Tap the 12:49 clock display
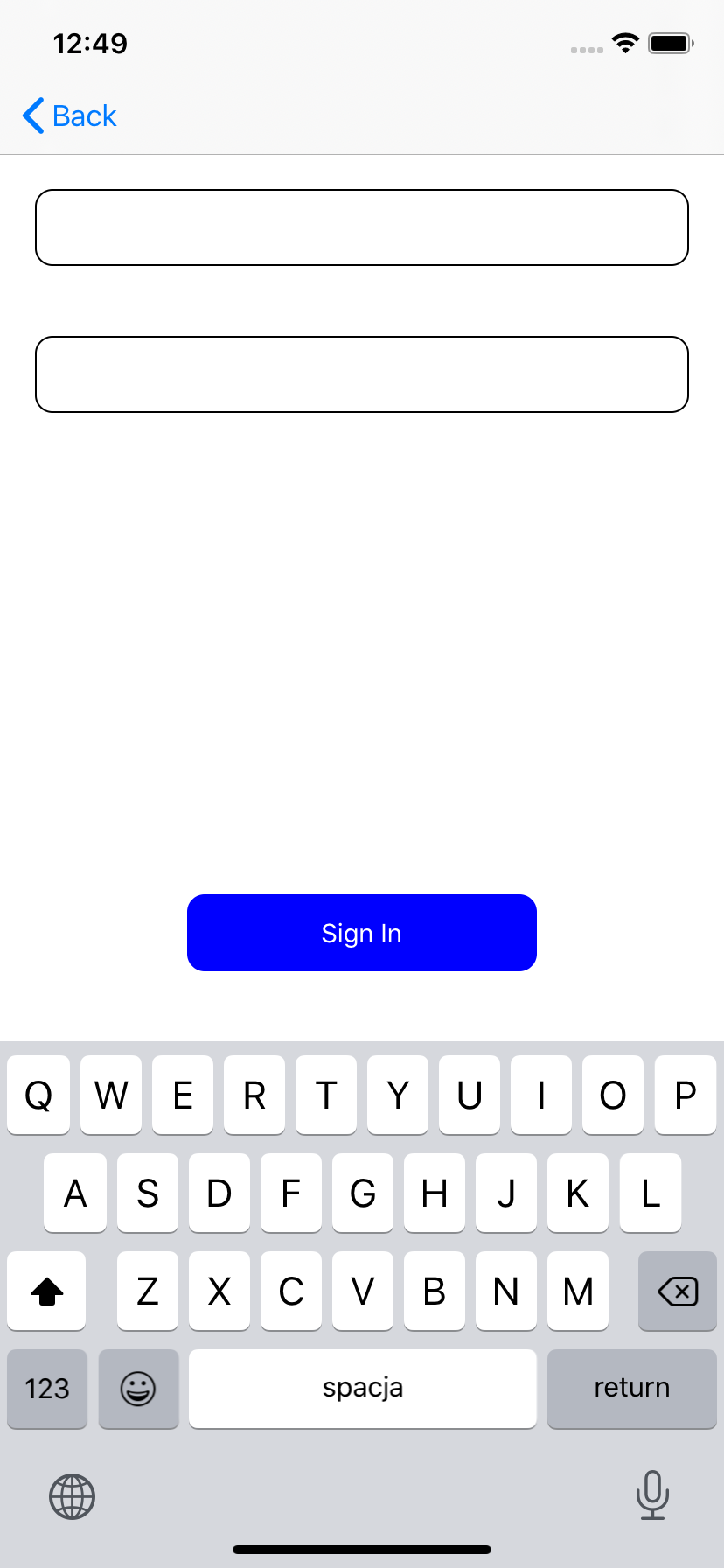The image size is (724, 1568). [92, 43]
